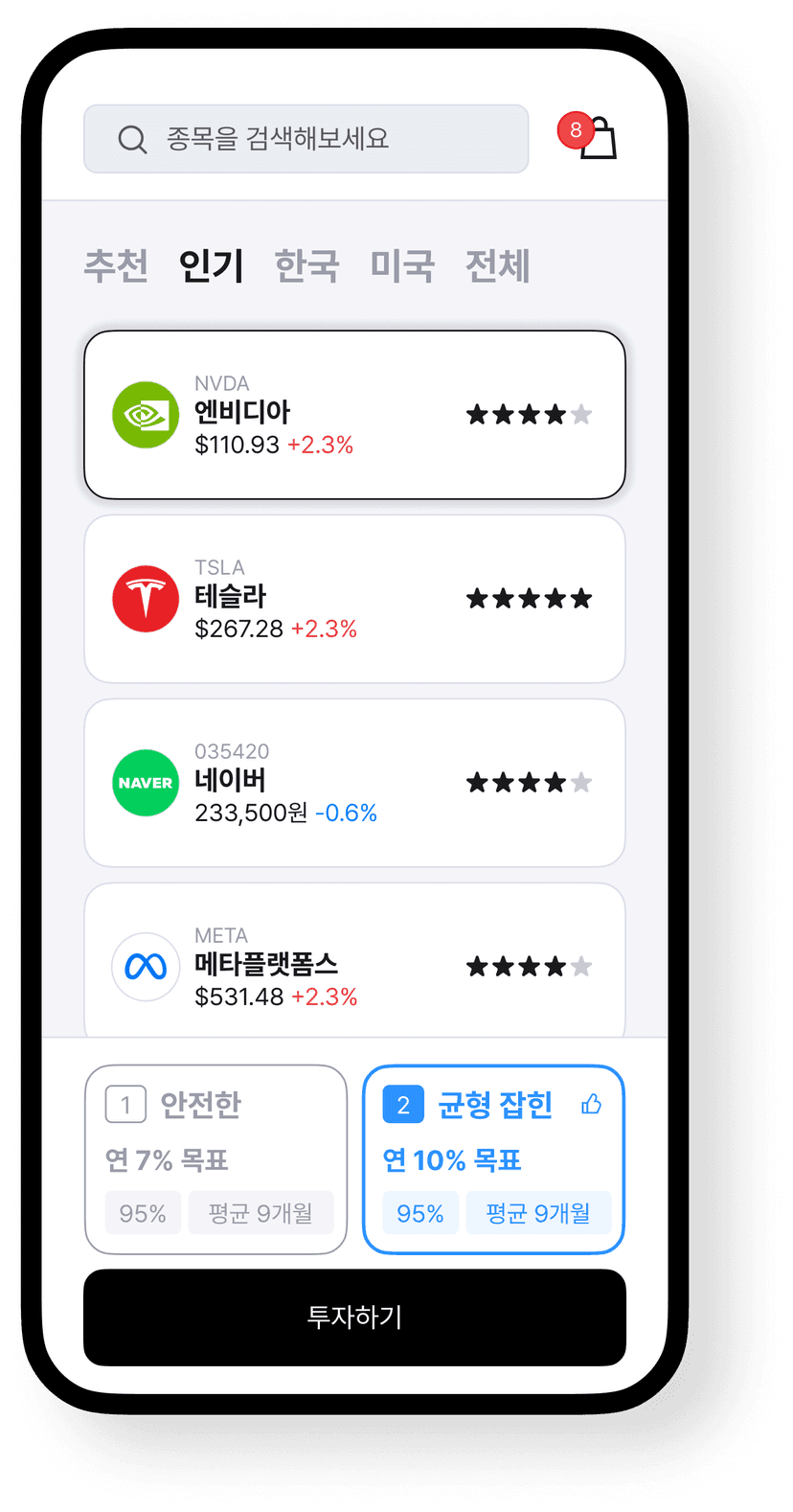Tap the 종목을 검색해보세요 search field

coord(306,139)
